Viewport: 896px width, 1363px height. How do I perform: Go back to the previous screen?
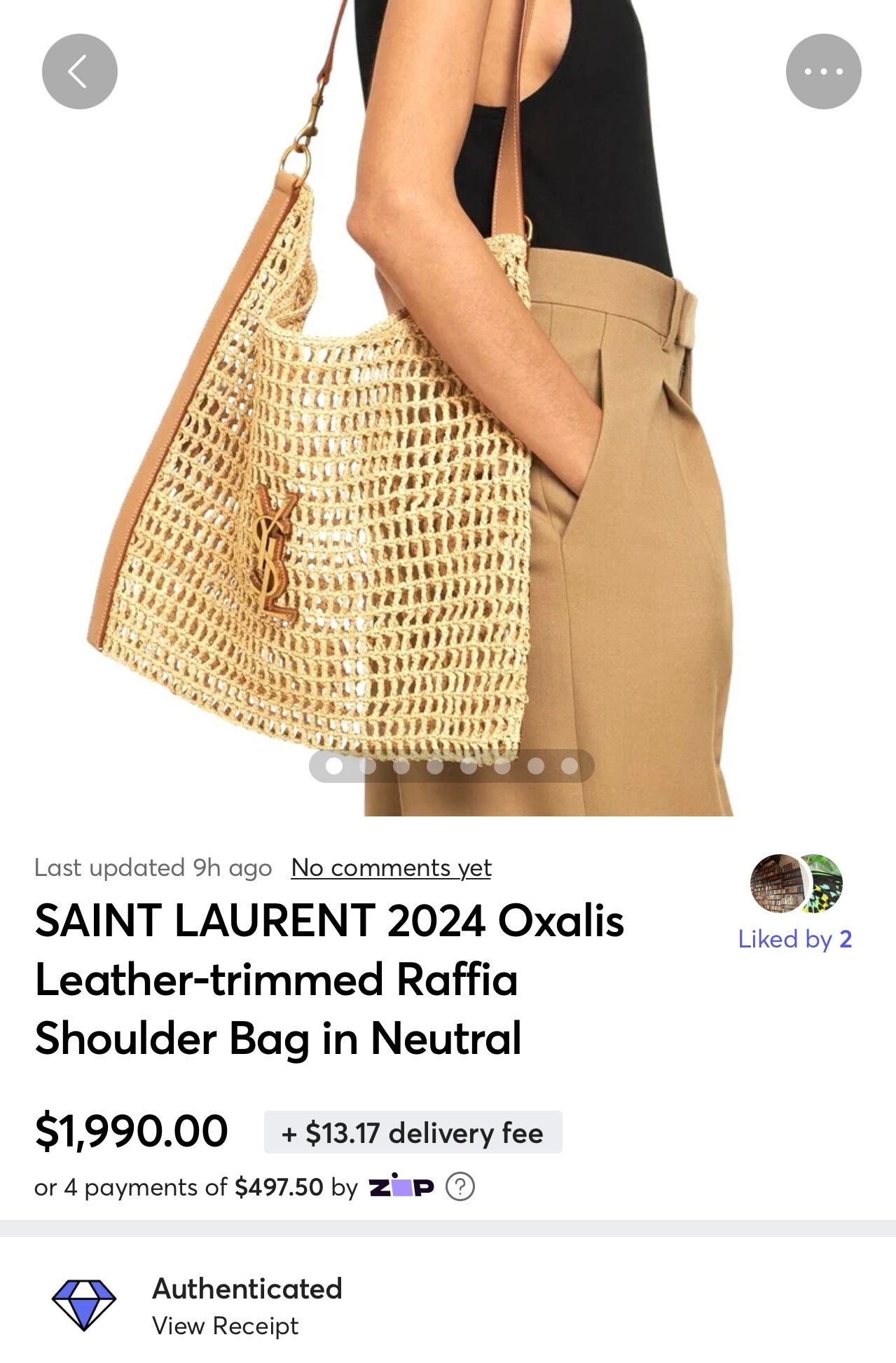(80, 71)
